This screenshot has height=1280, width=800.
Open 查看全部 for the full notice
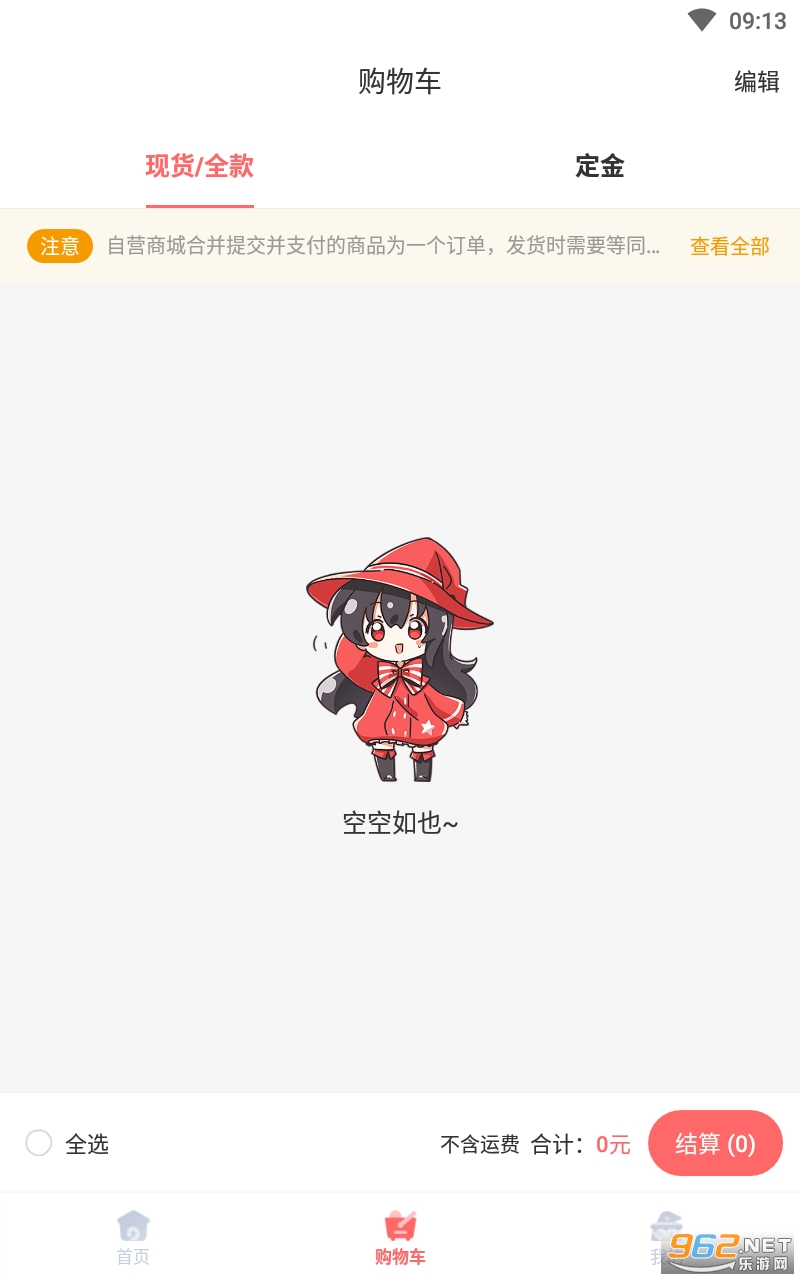pos(729,246)
